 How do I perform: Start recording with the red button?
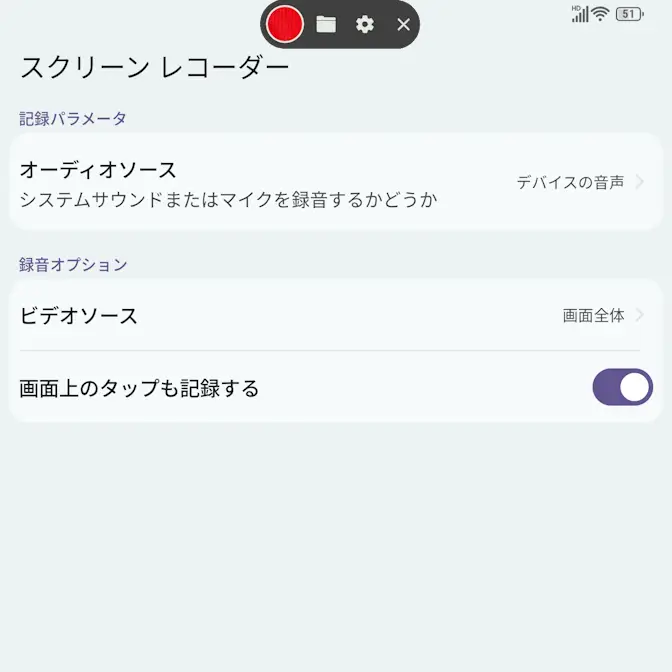[285, 24]
